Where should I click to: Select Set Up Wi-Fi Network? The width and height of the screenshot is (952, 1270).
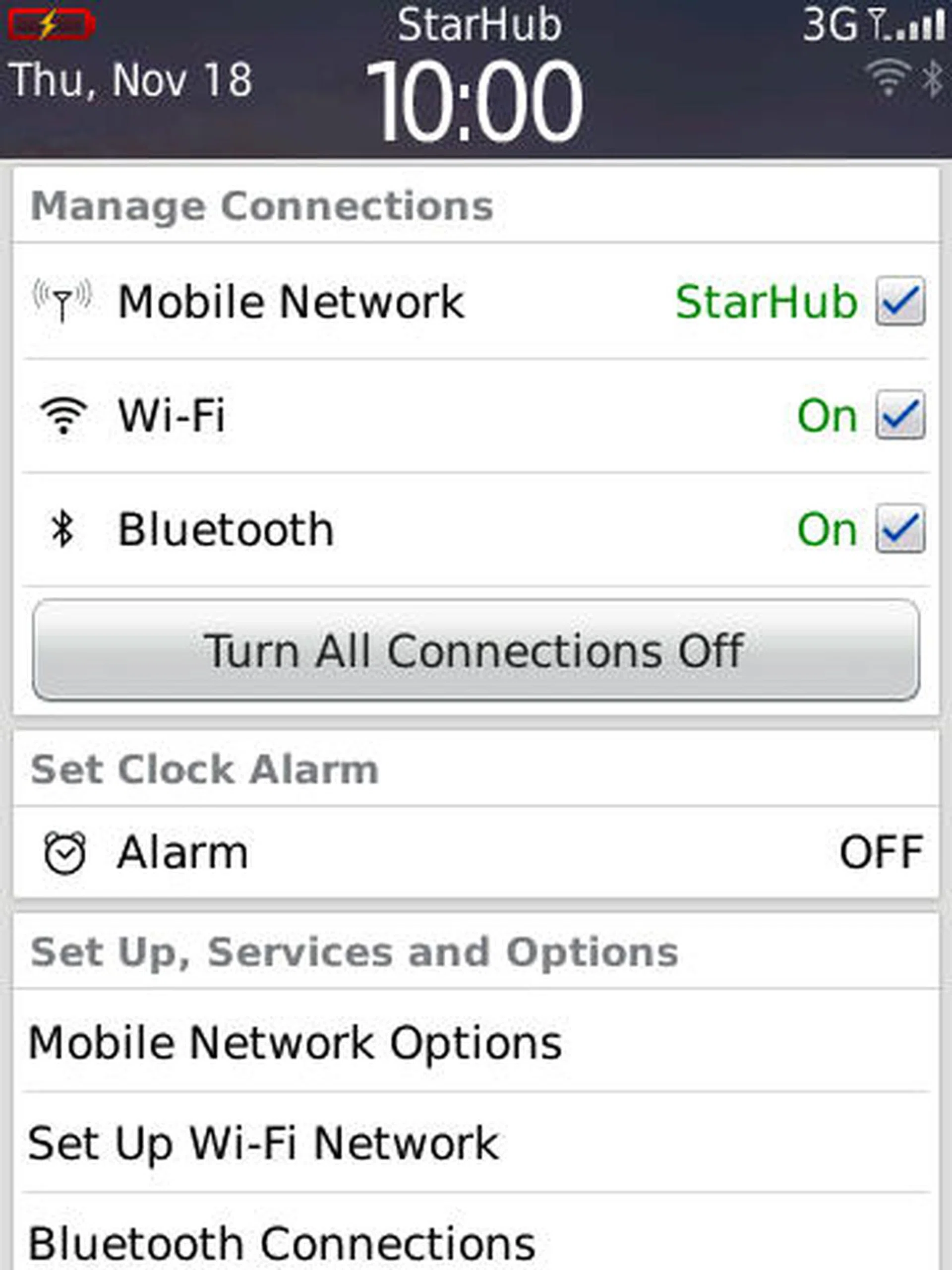(475, 1143)
